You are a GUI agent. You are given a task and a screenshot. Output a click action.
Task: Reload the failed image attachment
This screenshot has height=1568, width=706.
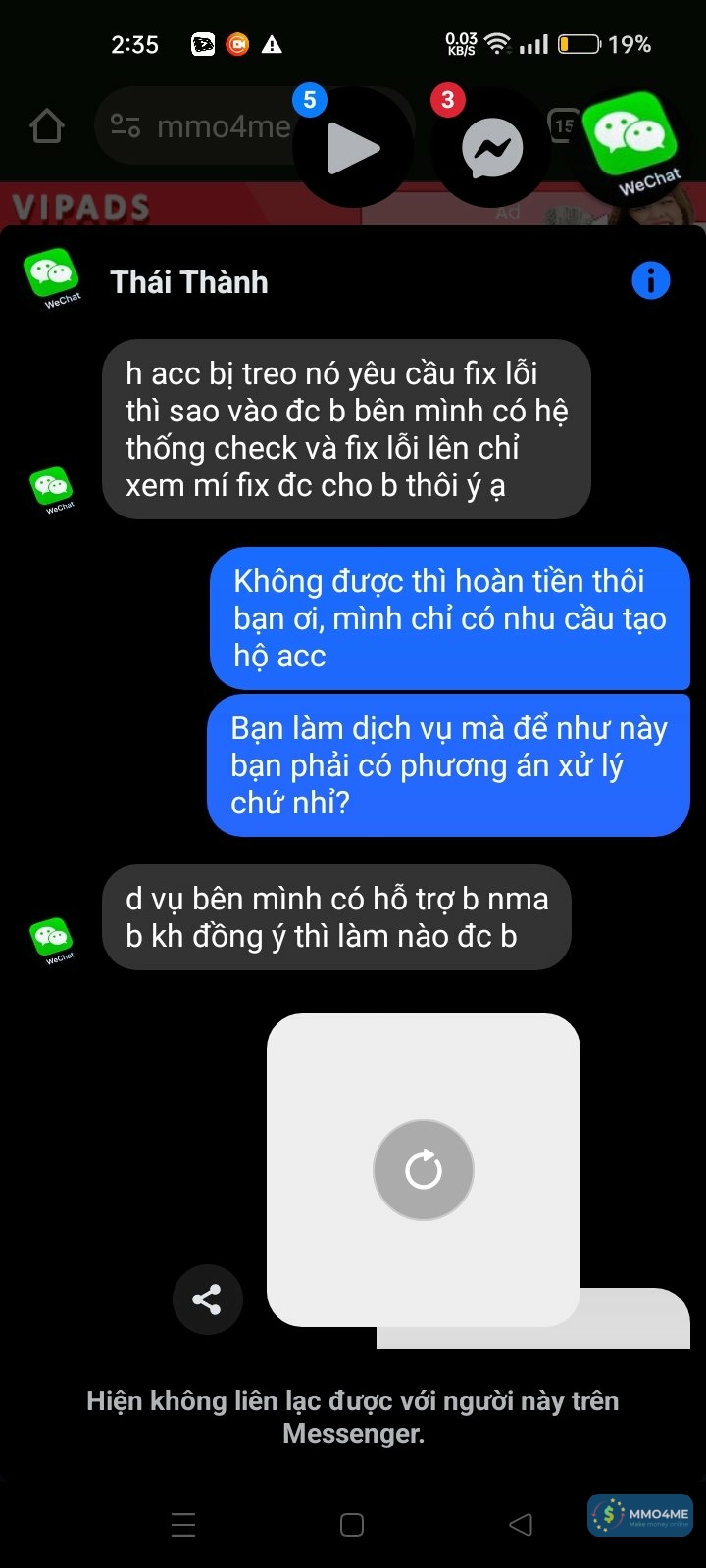pos(424,1170)
